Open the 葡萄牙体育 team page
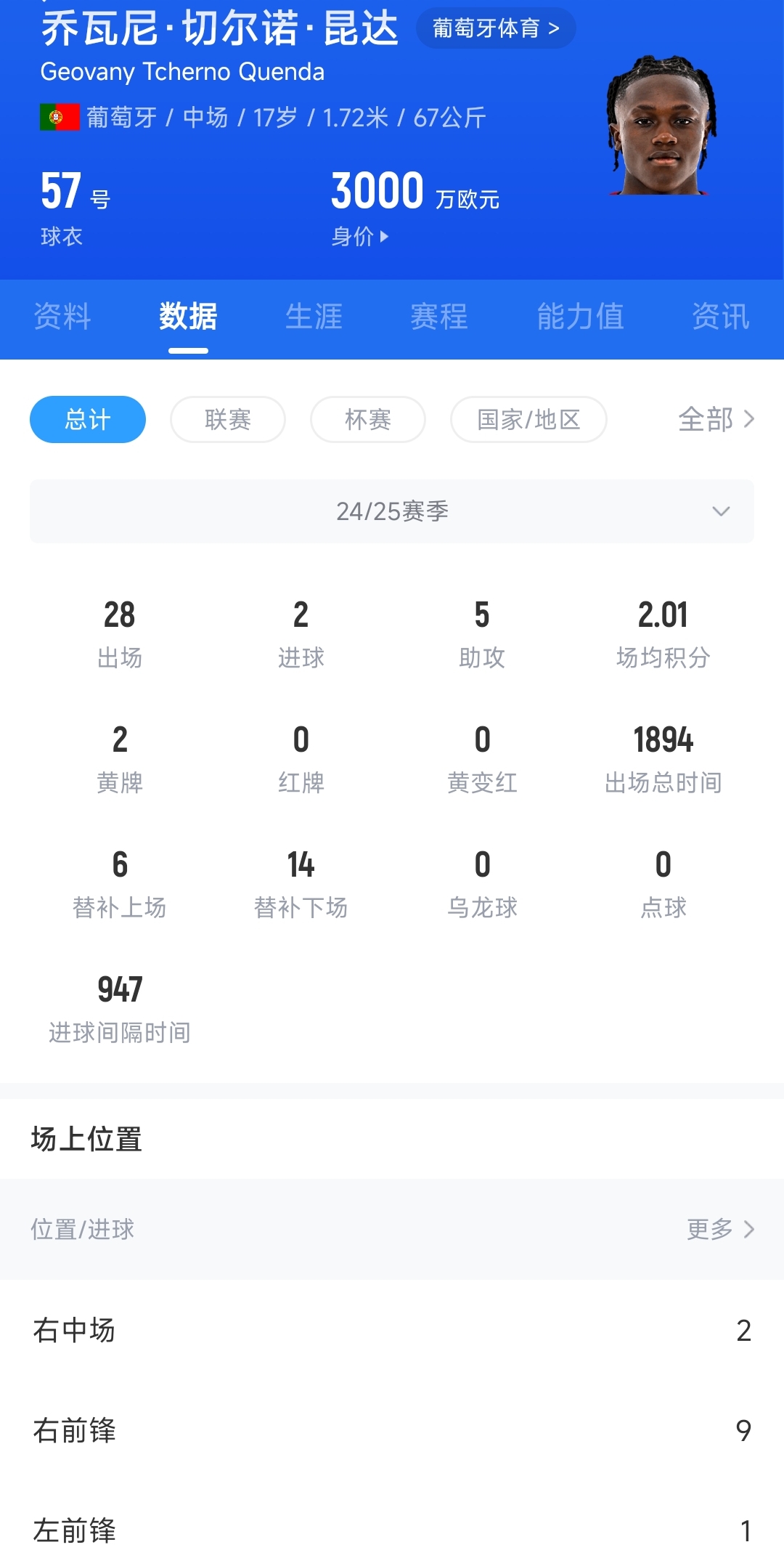 (x=496, y=28)
